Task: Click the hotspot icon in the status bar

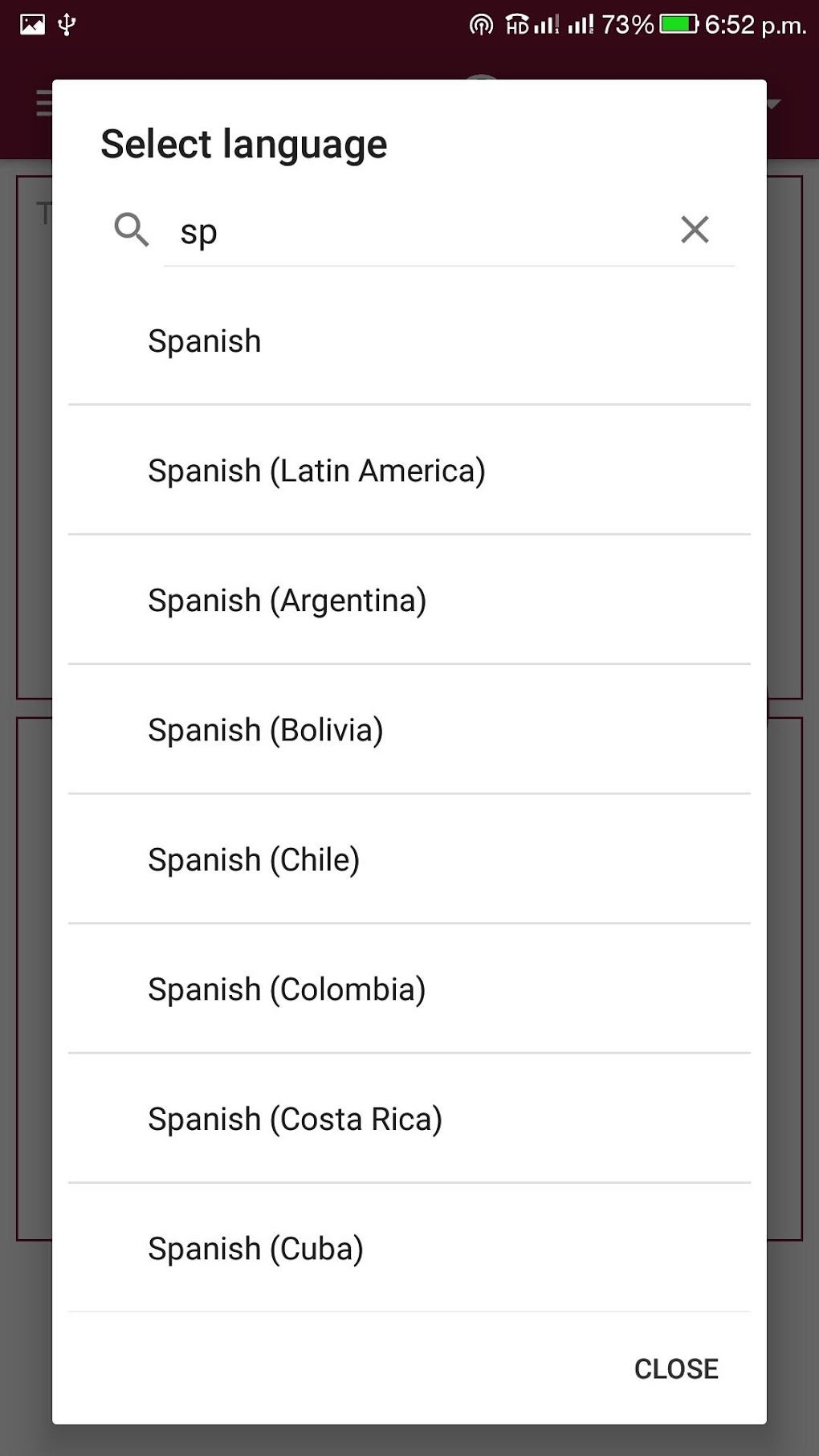Action: click(479, 23)
